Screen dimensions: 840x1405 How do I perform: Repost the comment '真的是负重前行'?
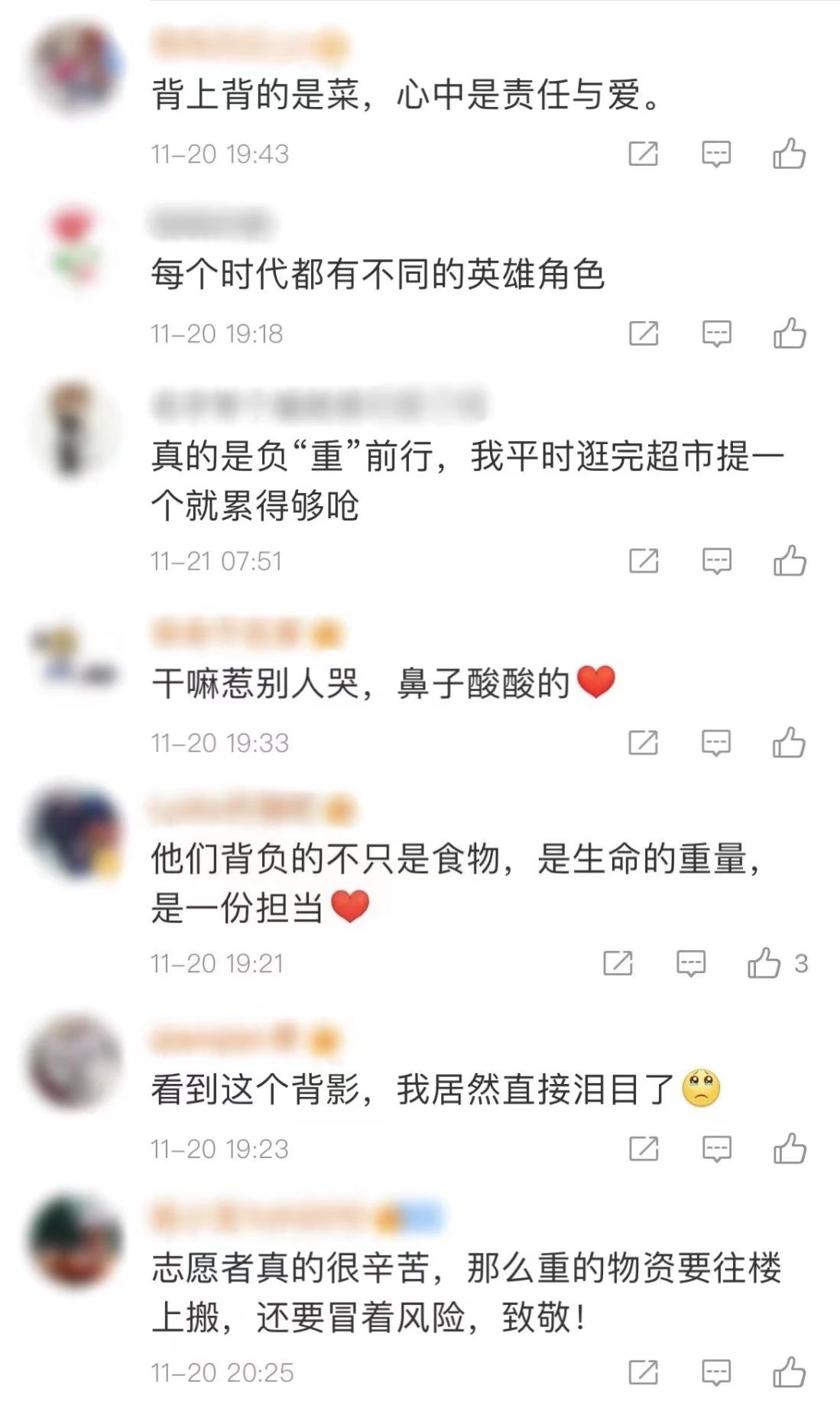pyautogui.click(x=643, y=562)
